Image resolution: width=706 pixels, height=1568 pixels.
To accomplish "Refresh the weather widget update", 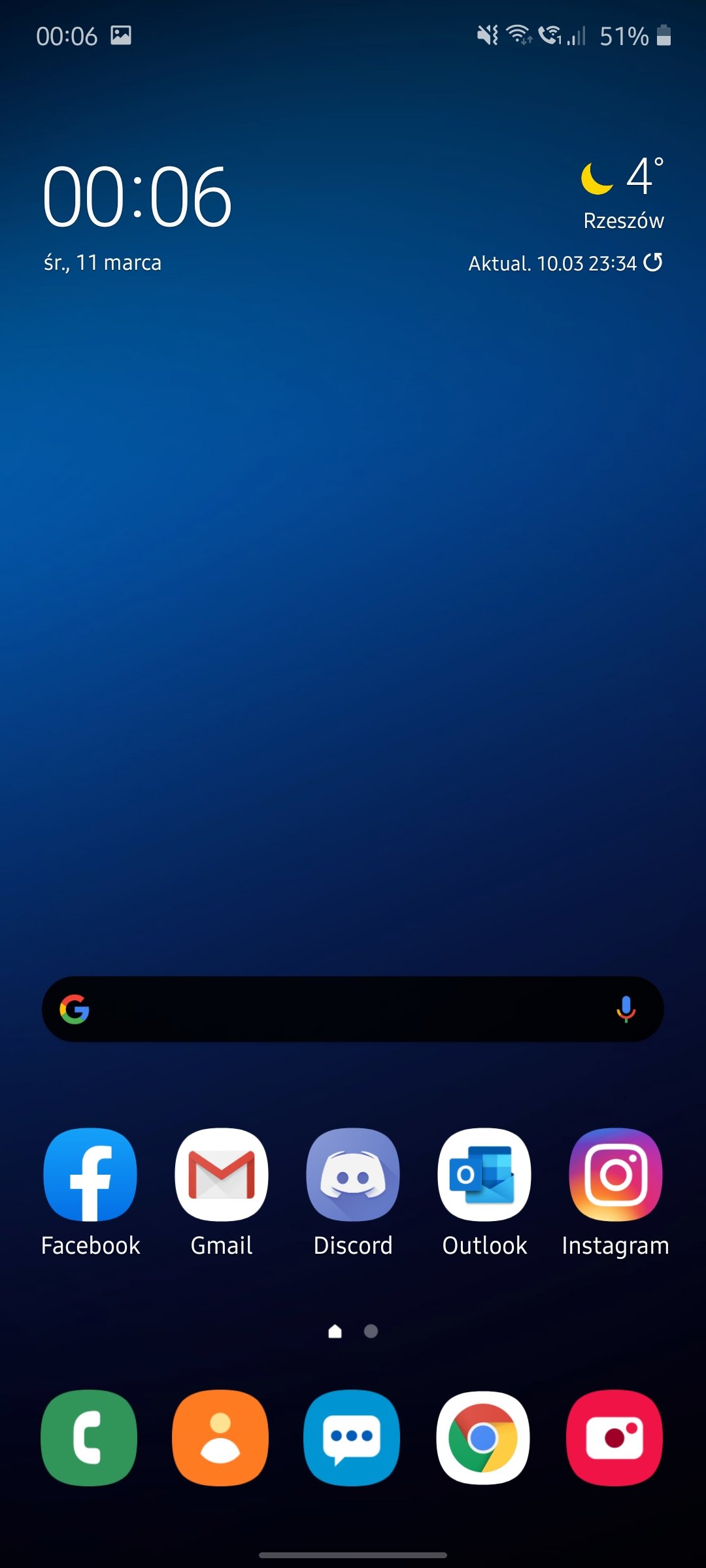I will [x=653, y=263].
